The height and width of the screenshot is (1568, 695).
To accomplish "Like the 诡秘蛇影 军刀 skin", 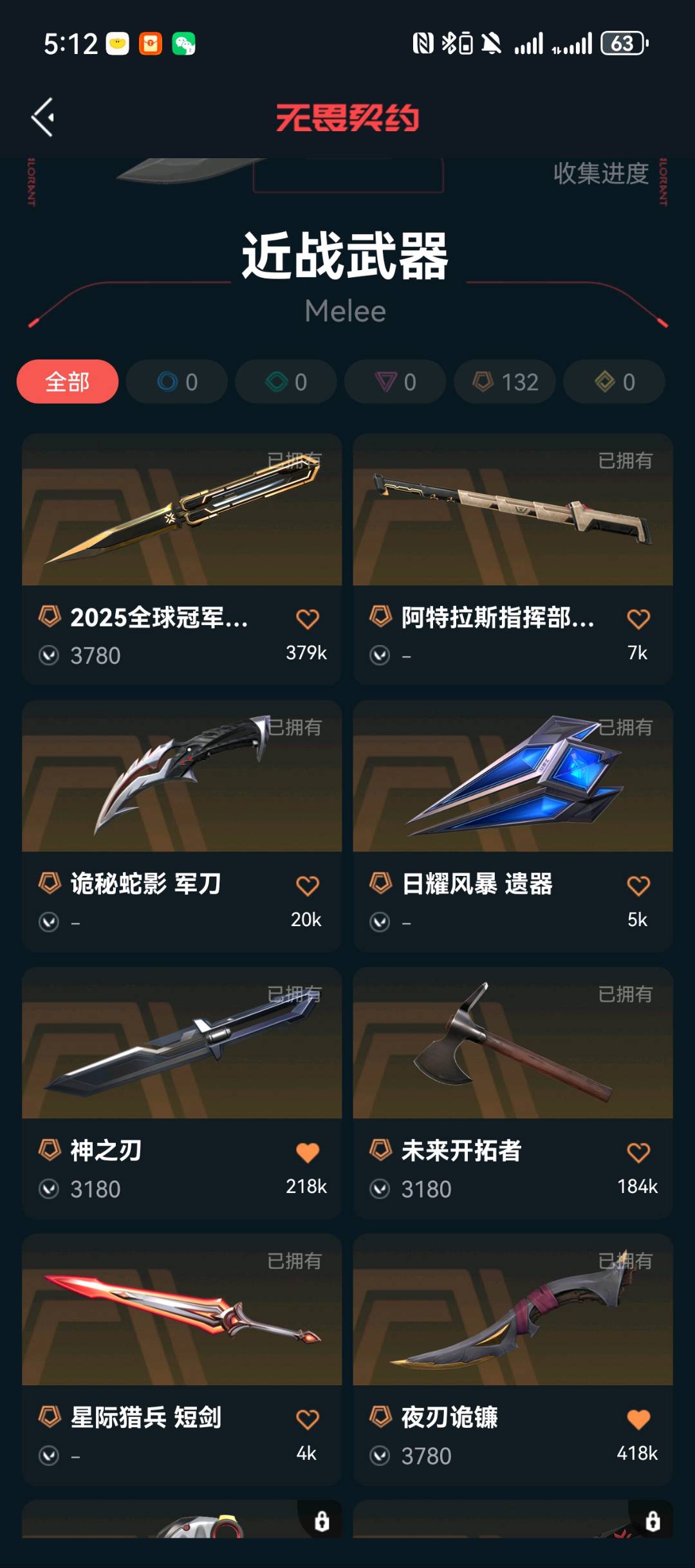I will pyautogui.click(x=308, y=886).
